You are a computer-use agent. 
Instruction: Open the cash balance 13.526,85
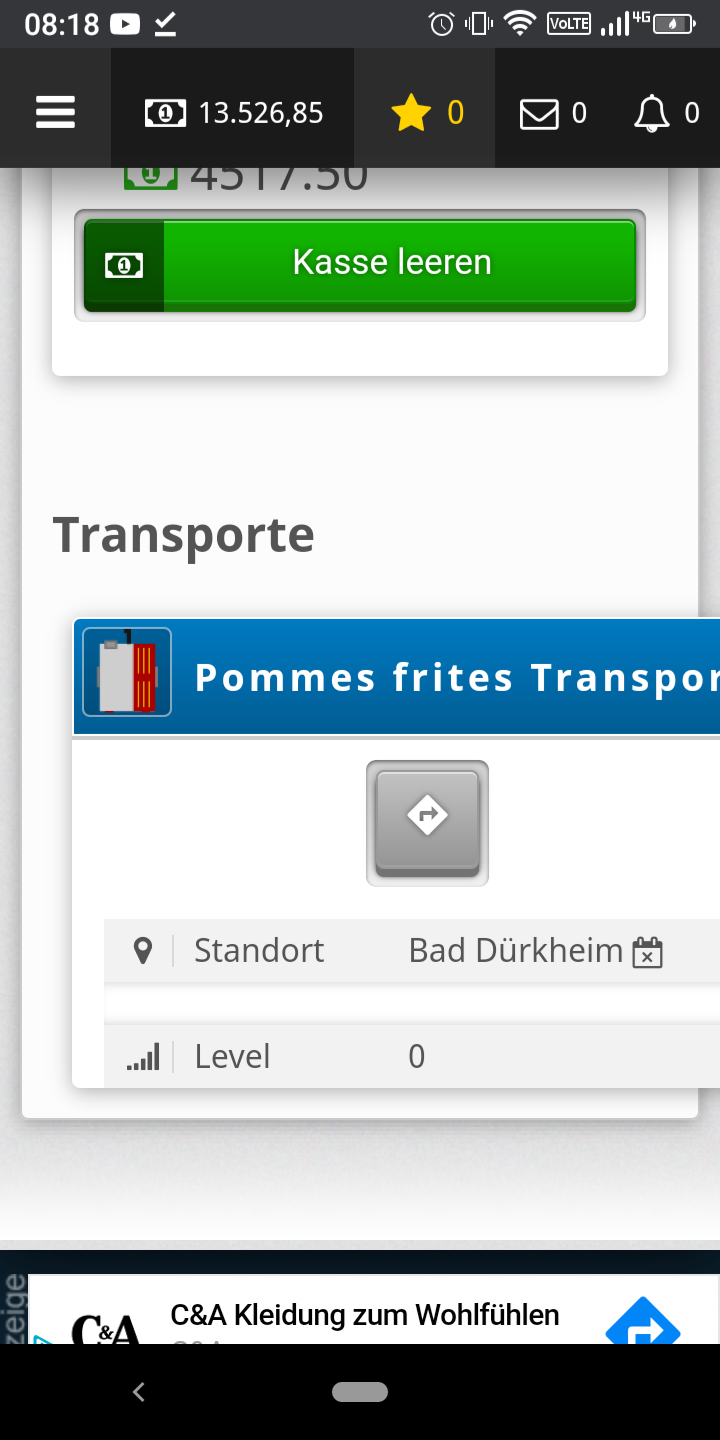[234, 112]
